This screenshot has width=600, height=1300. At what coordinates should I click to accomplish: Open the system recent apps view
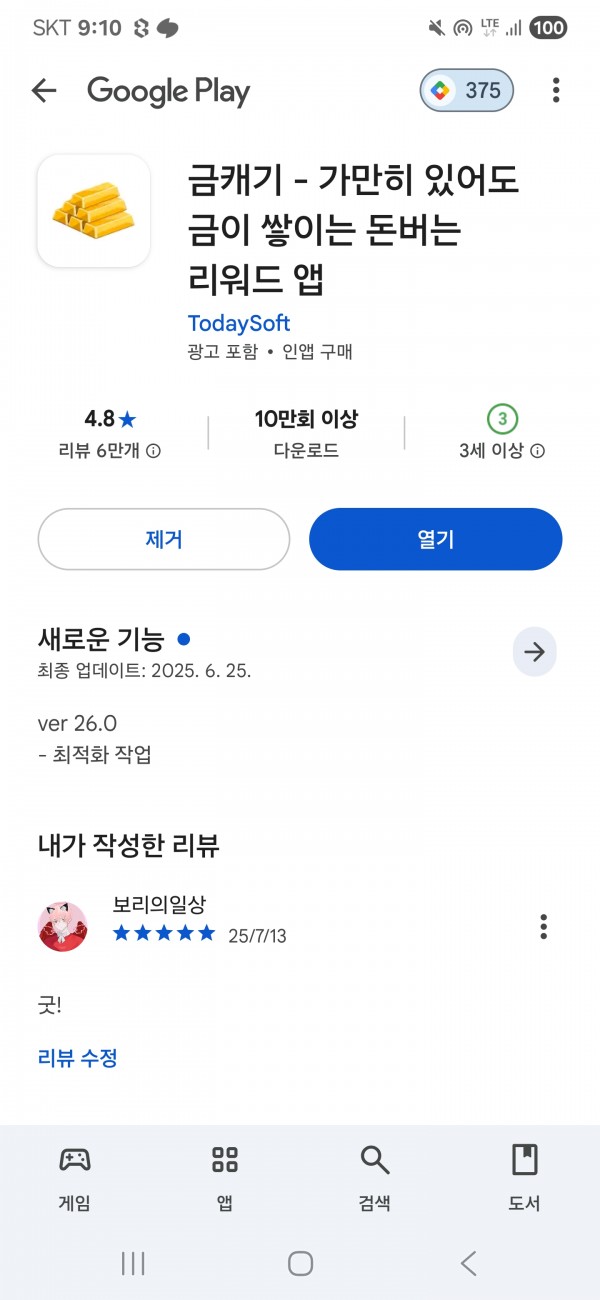(133, 1263)
